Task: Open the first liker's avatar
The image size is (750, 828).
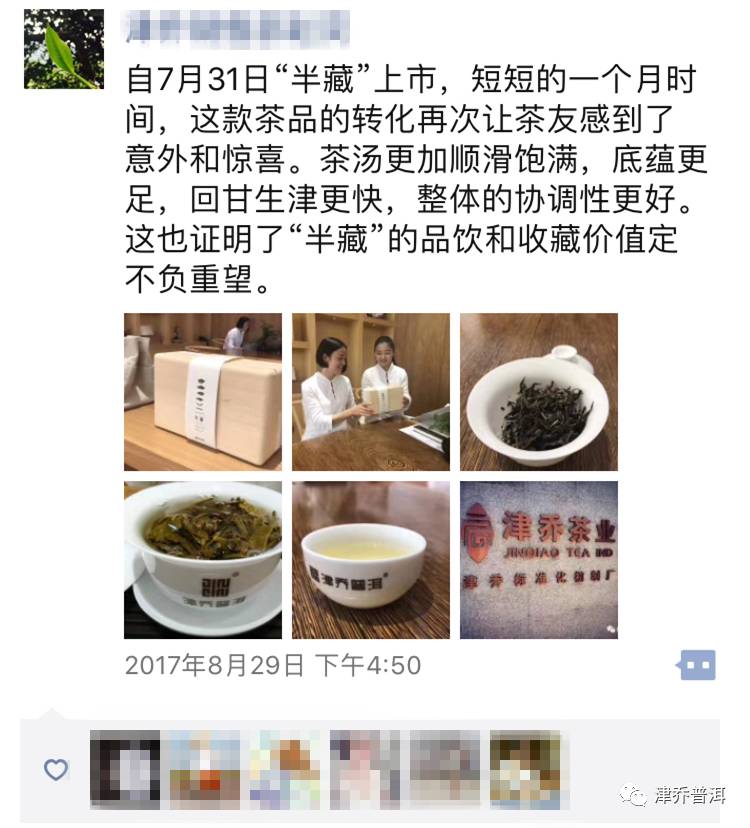Action: (x=125, y=770)
